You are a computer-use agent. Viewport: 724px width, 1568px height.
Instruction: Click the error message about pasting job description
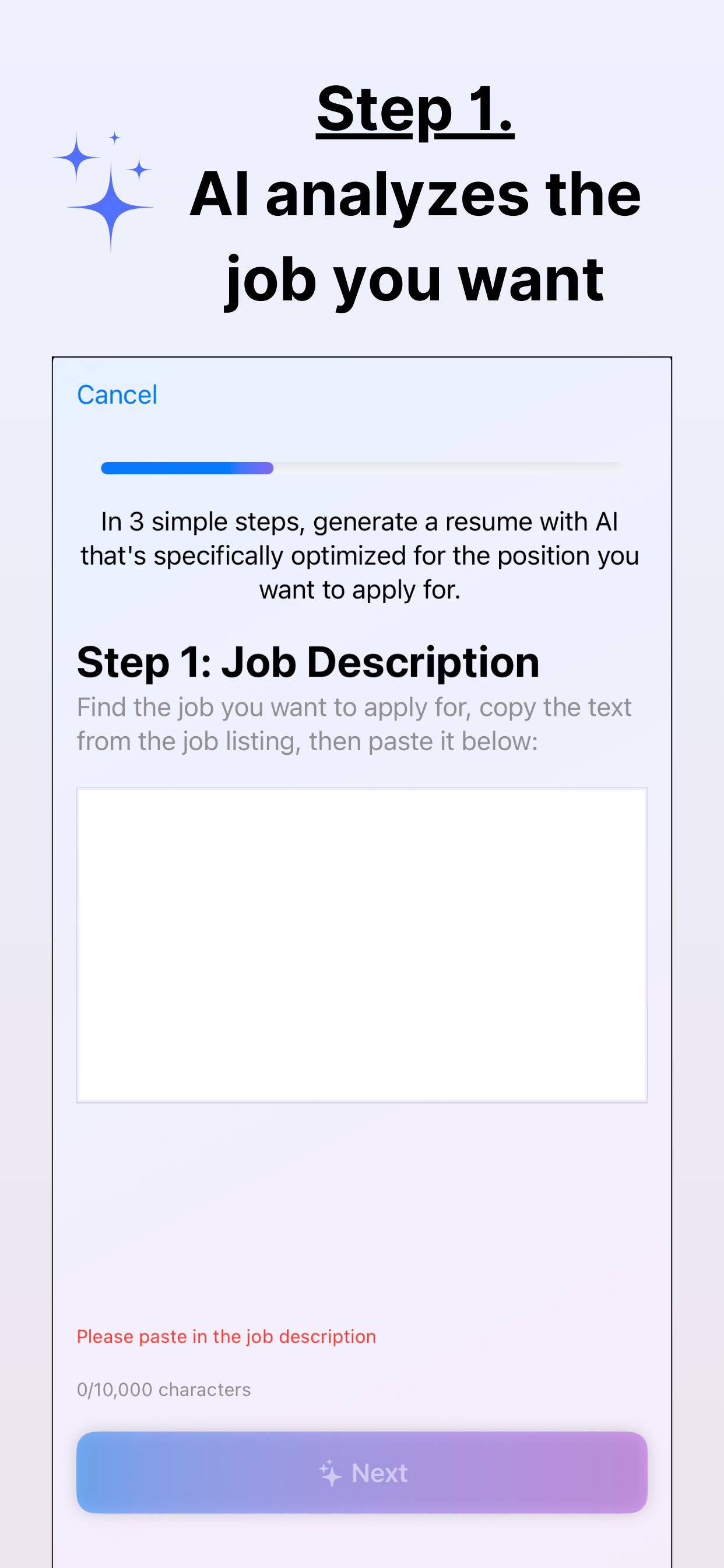coord(226,1336)
